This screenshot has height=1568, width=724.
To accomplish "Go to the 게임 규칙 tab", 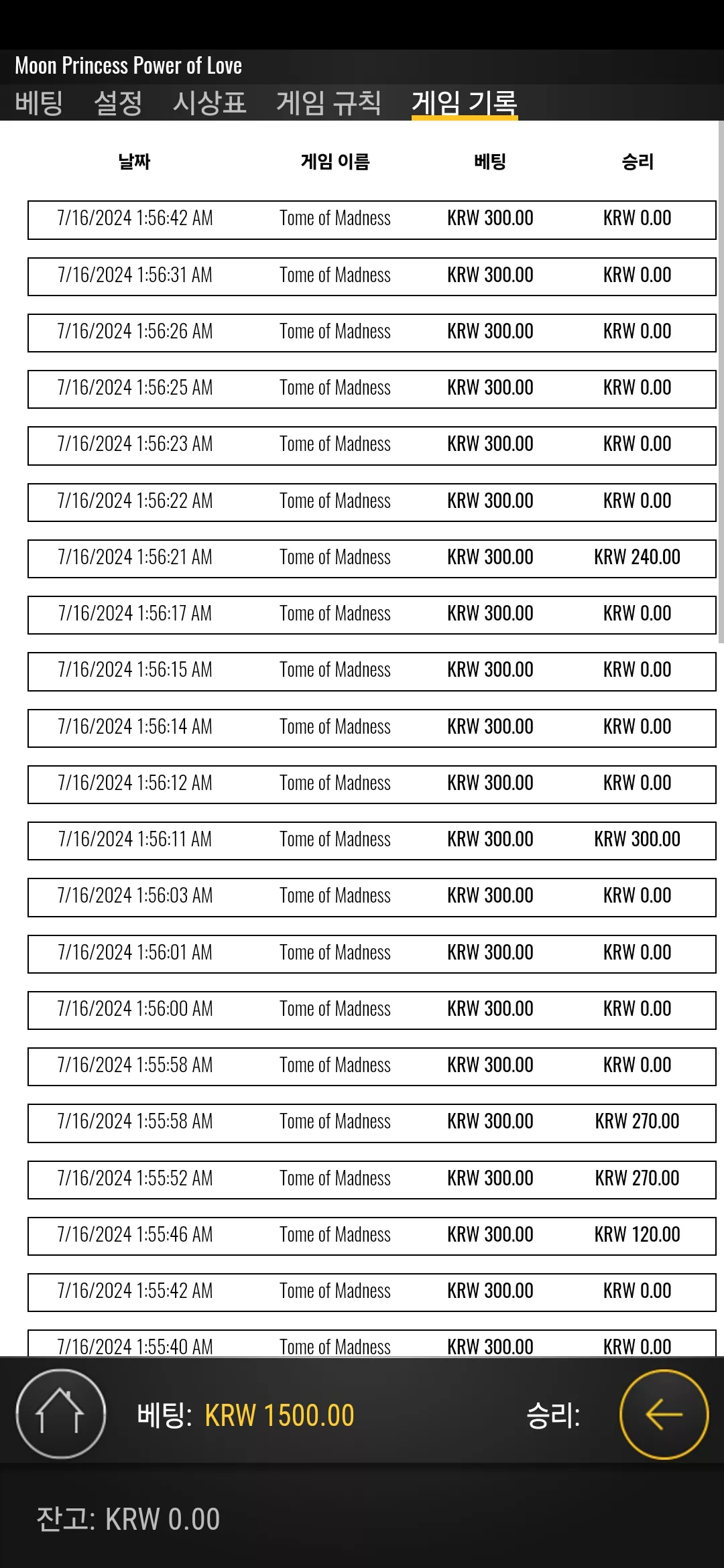I will pyautogui.click(x=328, y=103).
